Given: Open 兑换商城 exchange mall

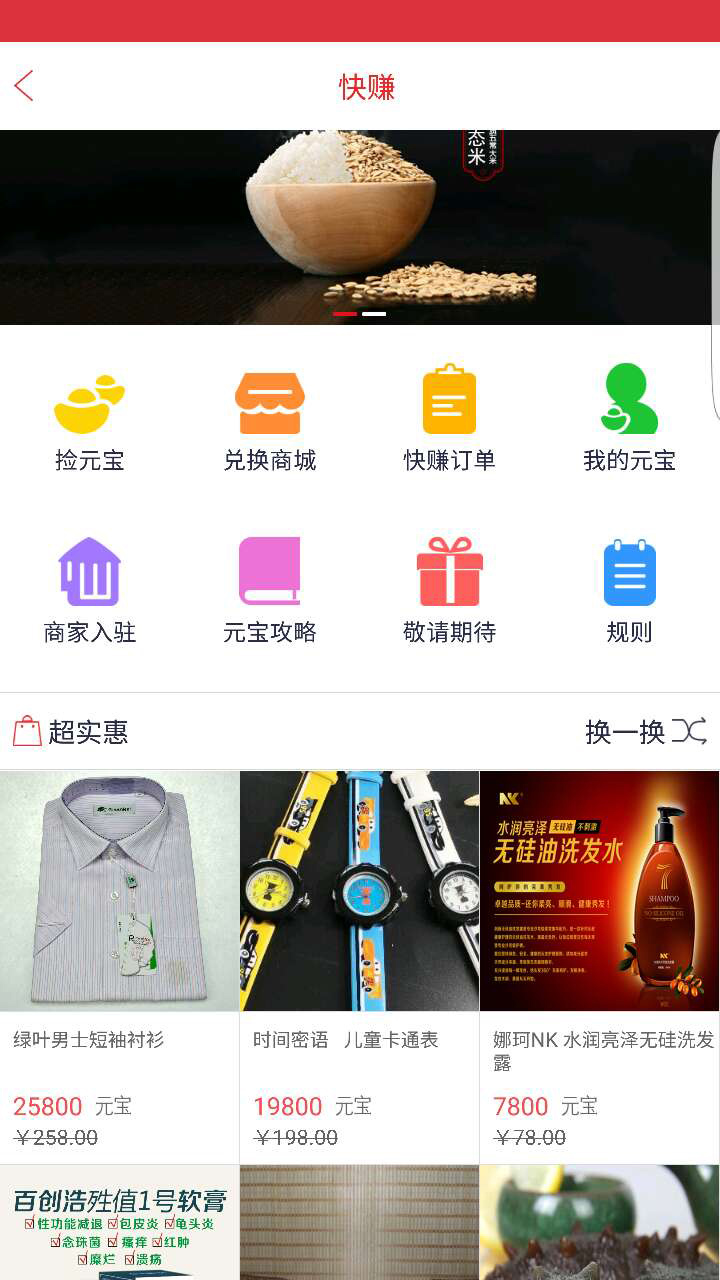Looking at the screenshot, I should [x=270, y=422].
